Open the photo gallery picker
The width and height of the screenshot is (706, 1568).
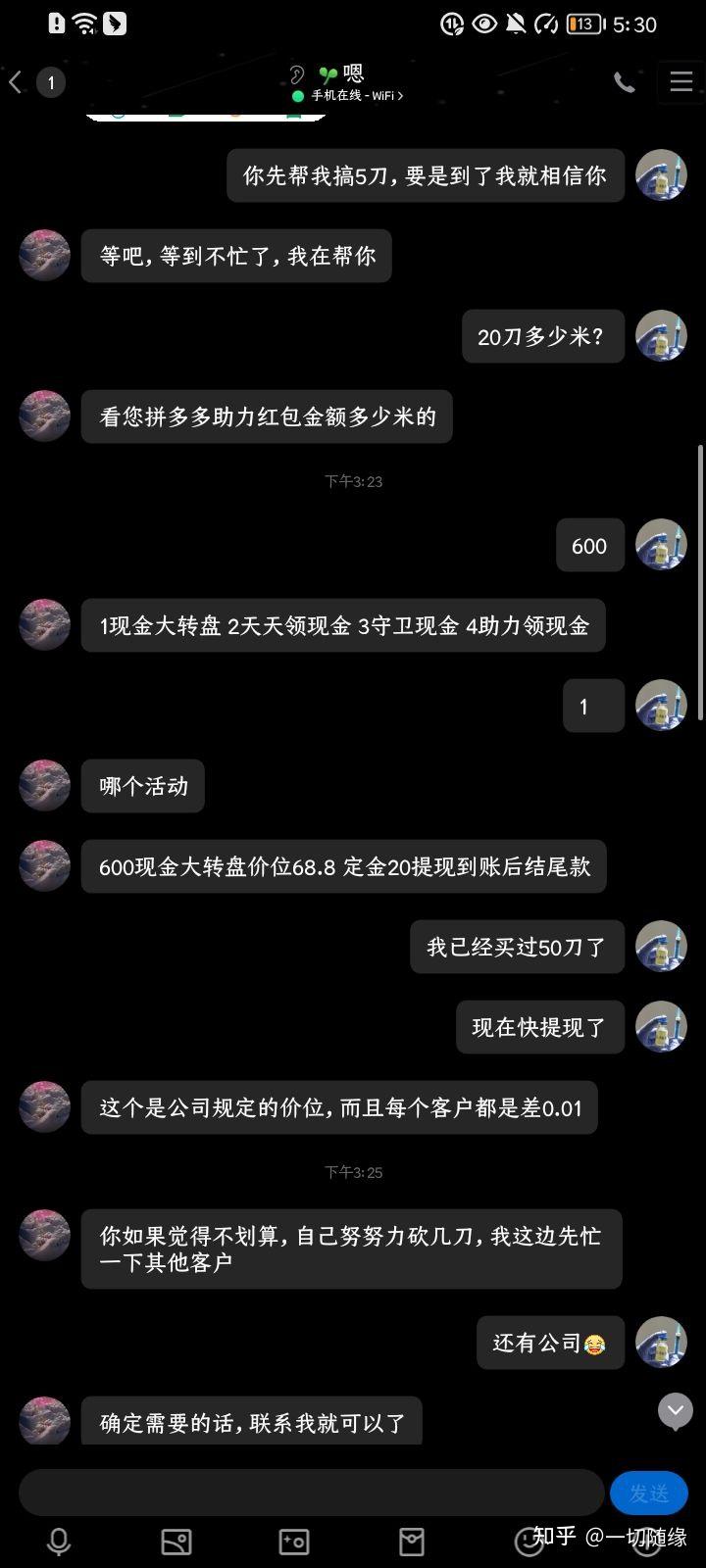tap(176, 1542)
